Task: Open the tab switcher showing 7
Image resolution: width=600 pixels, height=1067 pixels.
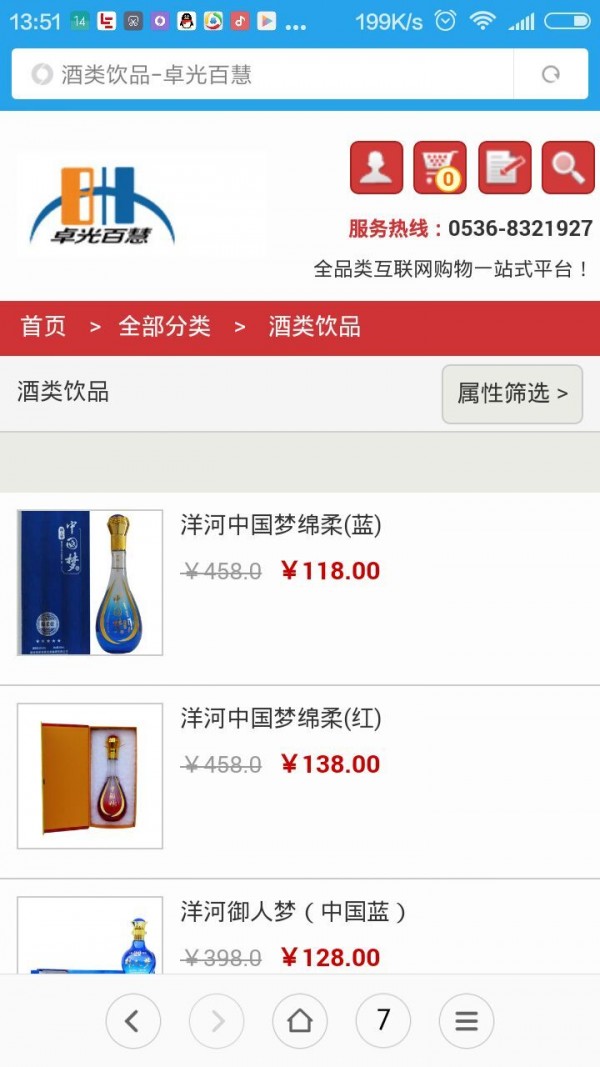Action: (383, 1020)
